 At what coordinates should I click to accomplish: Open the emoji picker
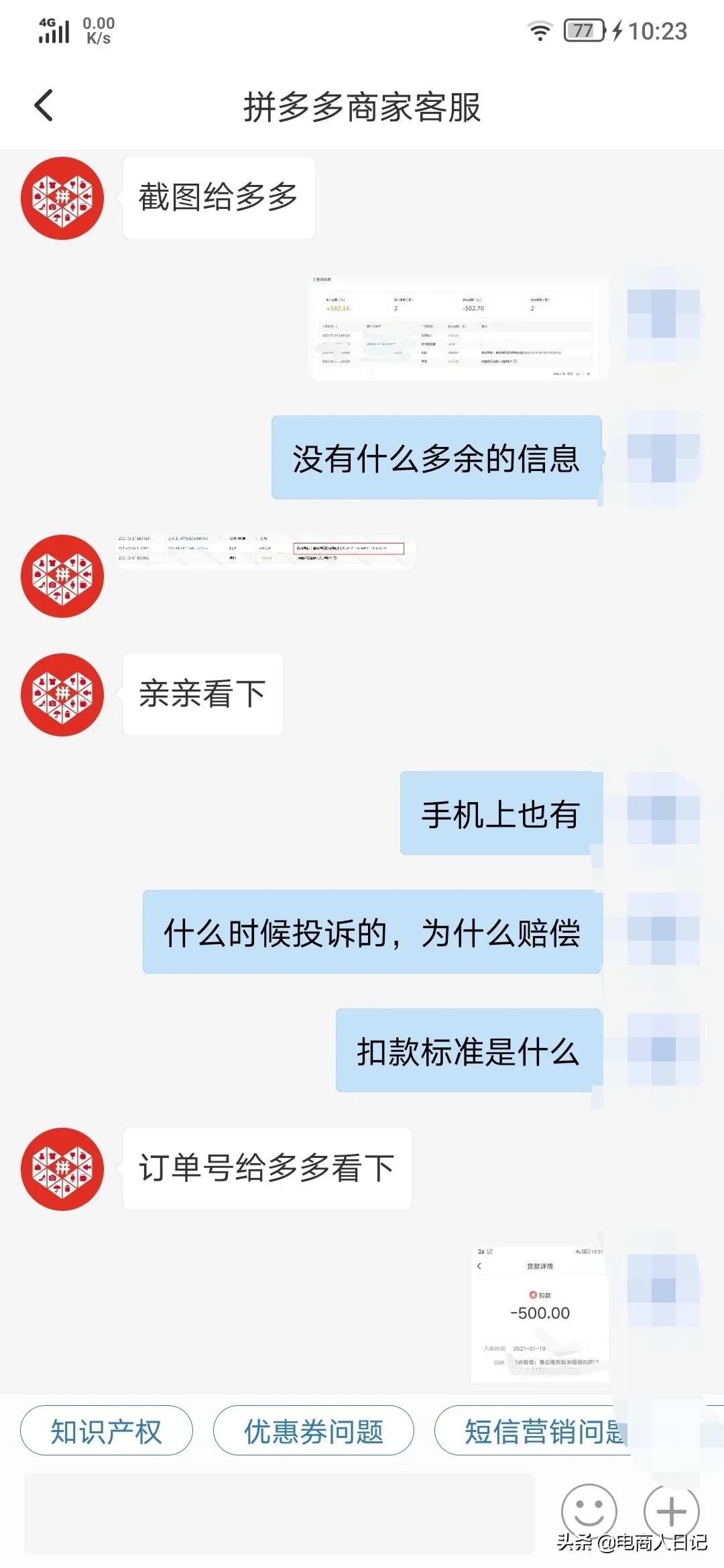tap(589, 1512)
